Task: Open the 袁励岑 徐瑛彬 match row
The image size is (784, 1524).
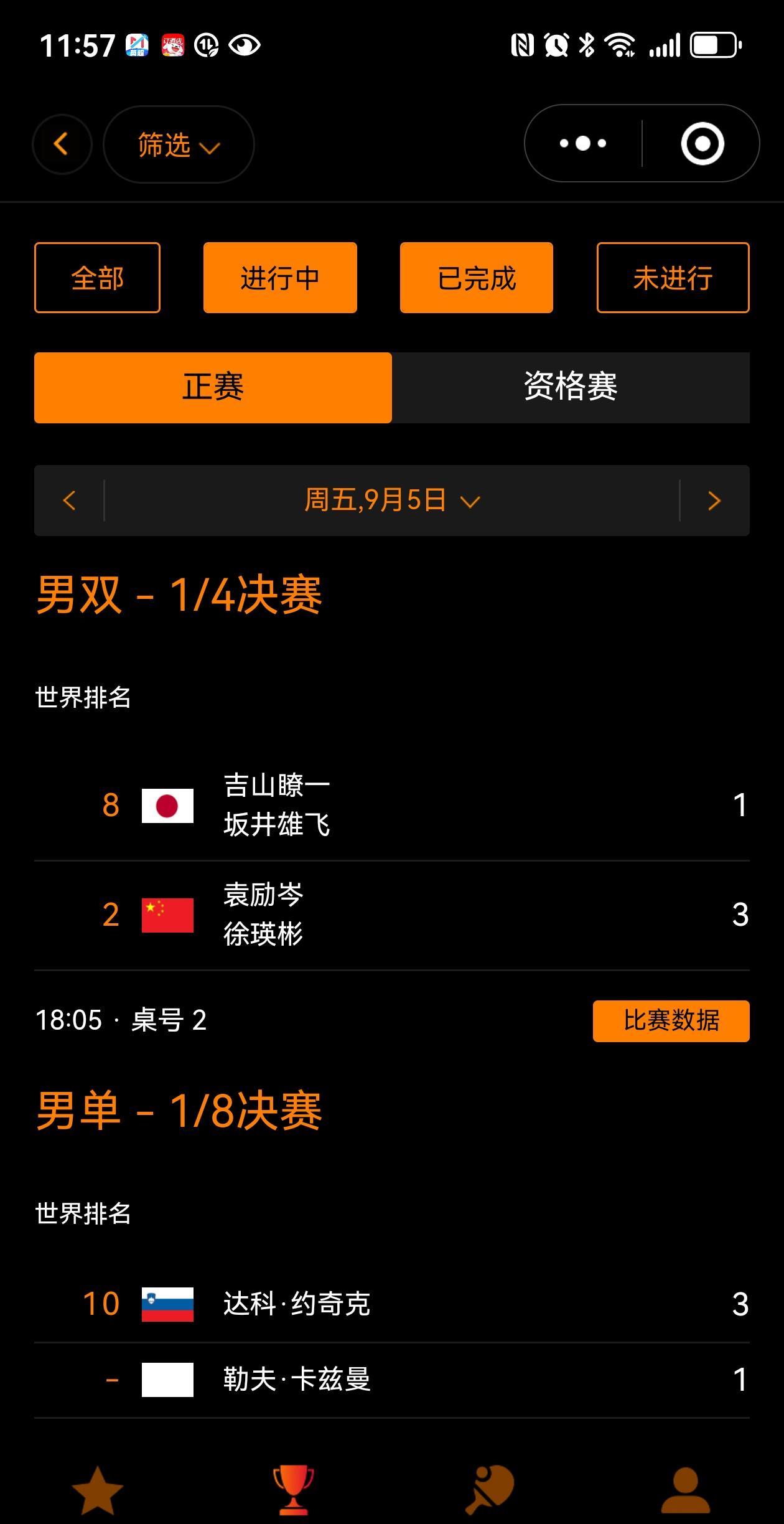Action: [x=392, y=915]
